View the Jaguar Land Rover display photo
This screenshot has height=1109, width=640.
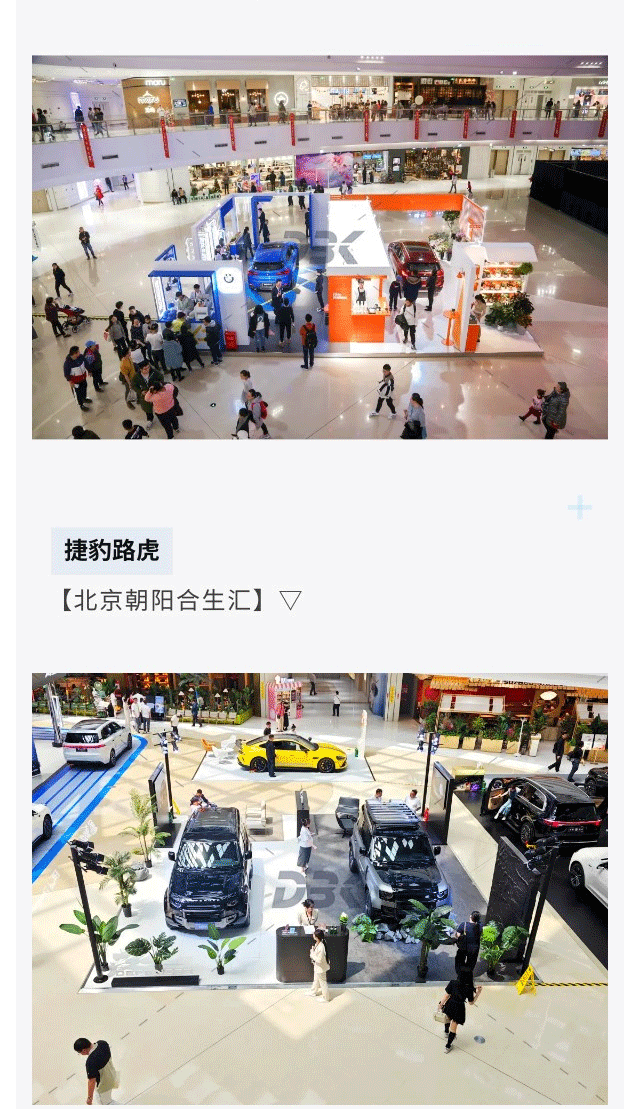point(320,888)
